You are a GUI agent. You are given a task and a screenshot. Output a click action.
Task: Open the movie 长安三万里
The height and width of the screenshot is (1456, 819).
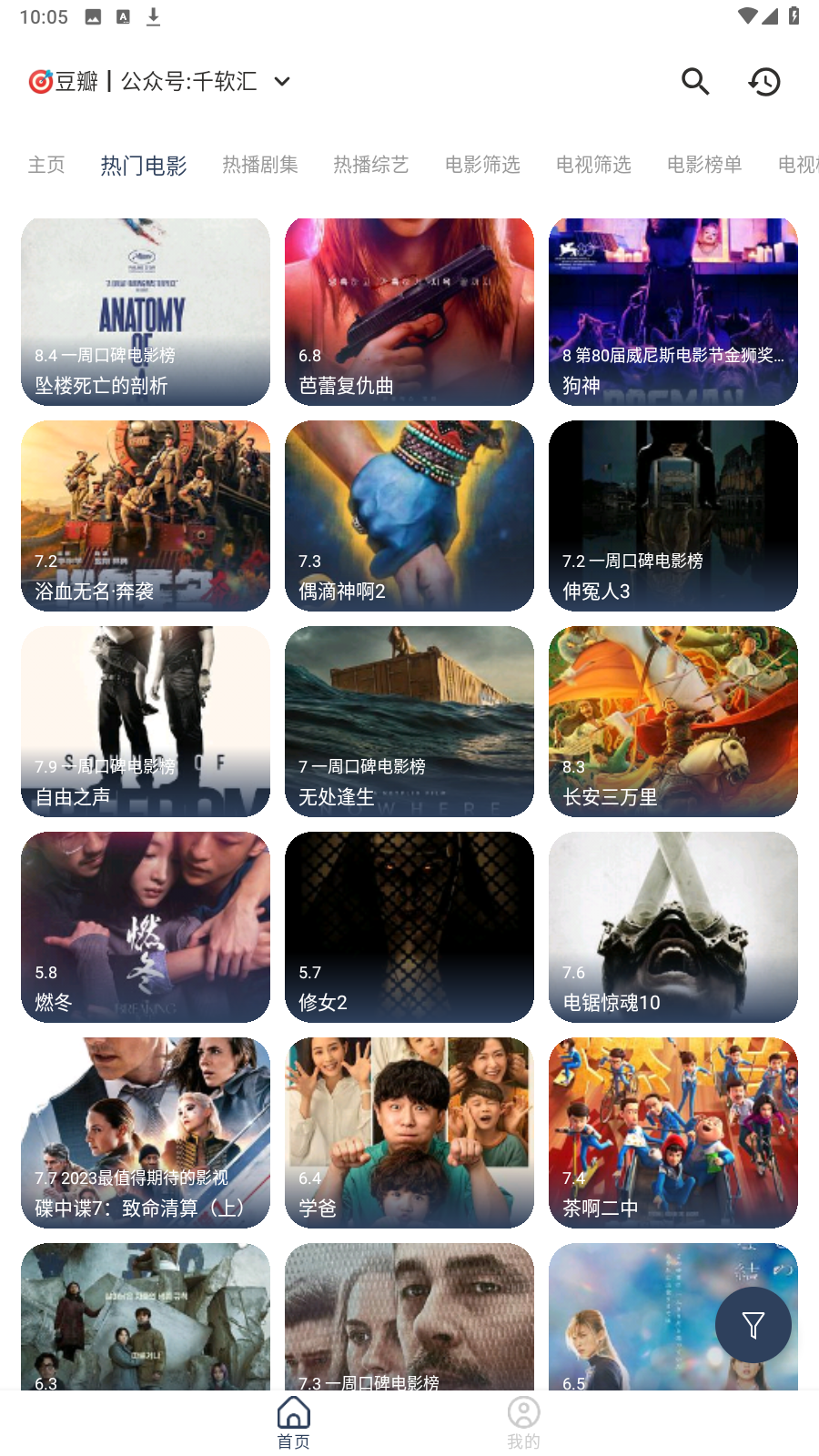pyautogui.click(x=673, y=722)
